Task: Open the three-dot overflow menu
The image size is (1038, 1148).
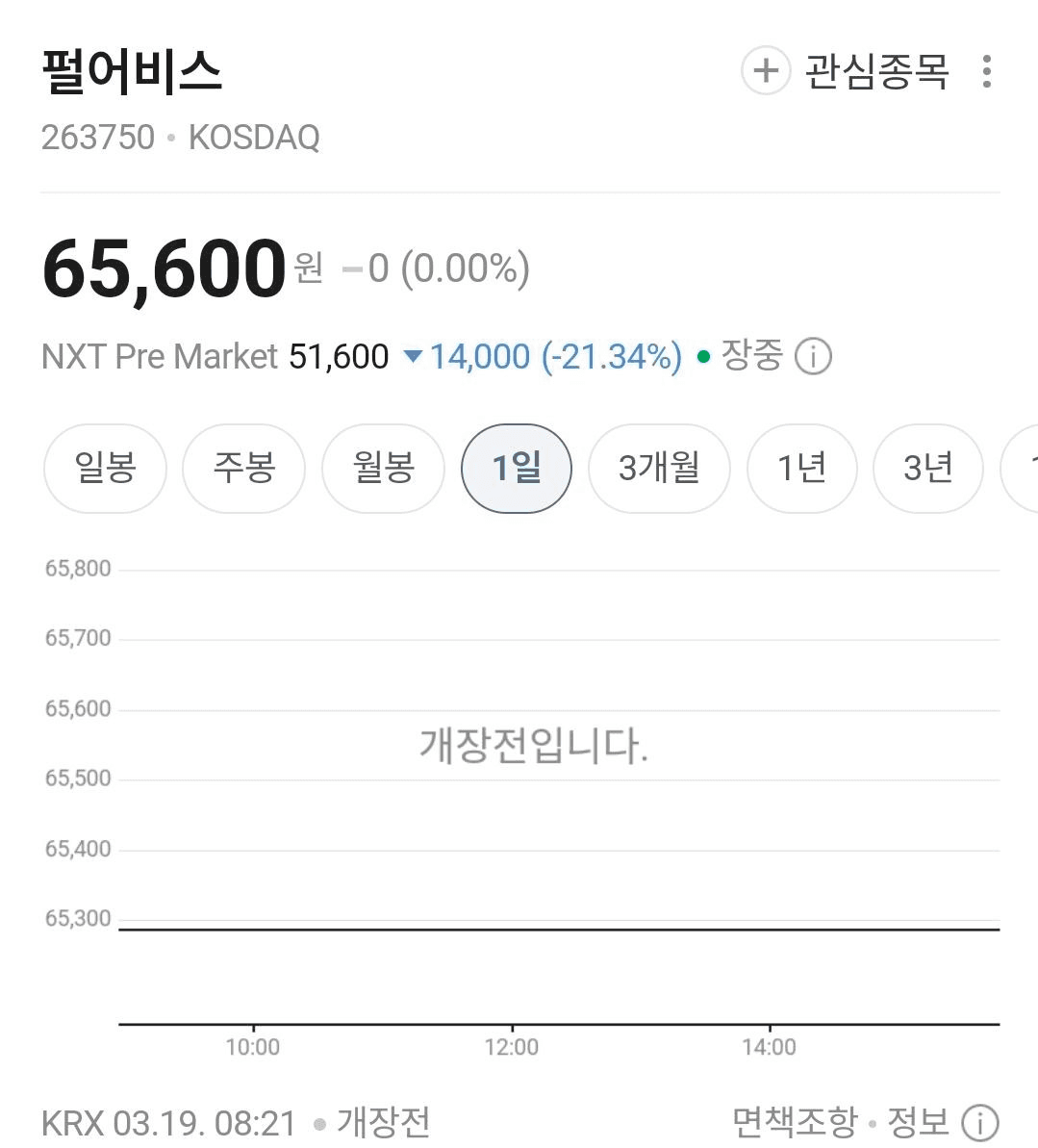Action: [x=986, y=71]
